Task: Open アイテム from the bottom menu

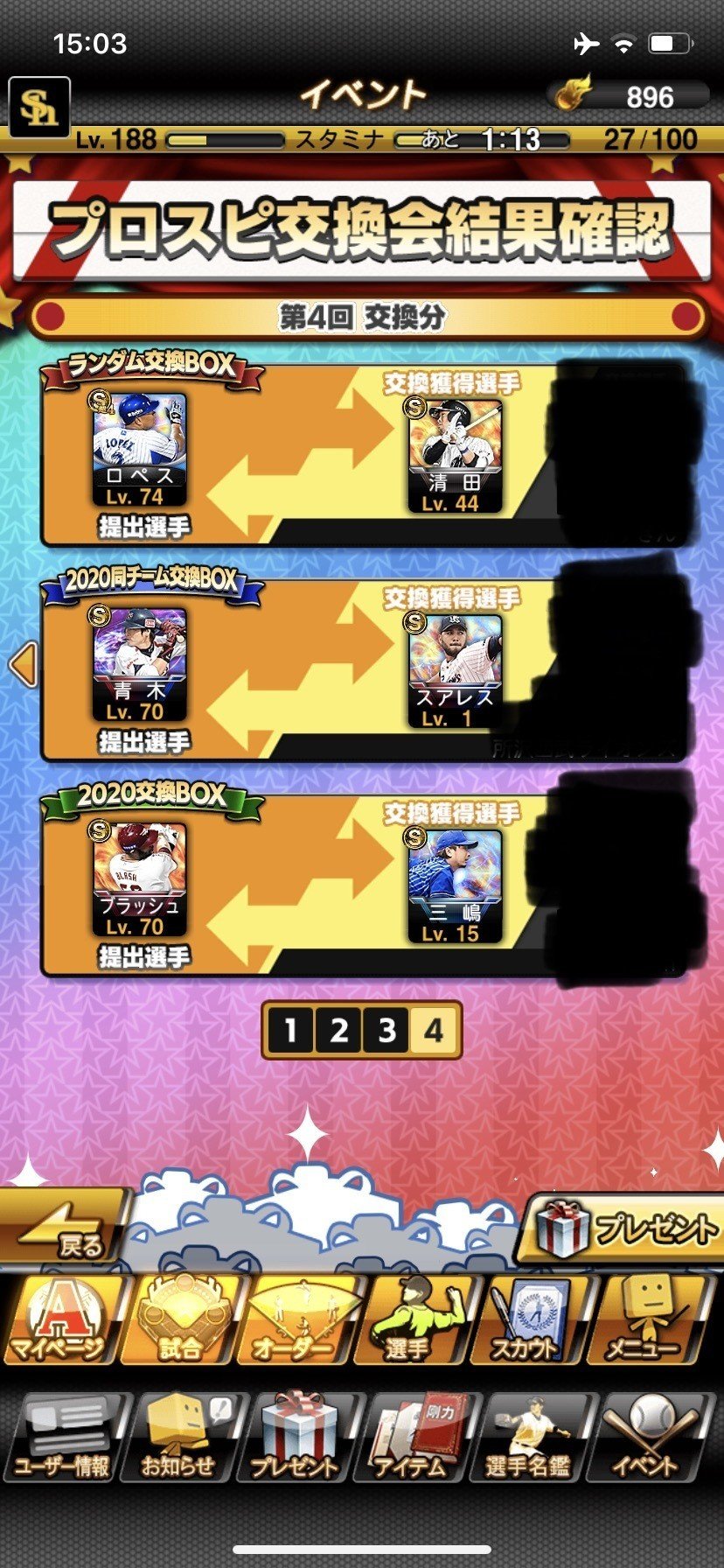Action: tap(413, 1437)
